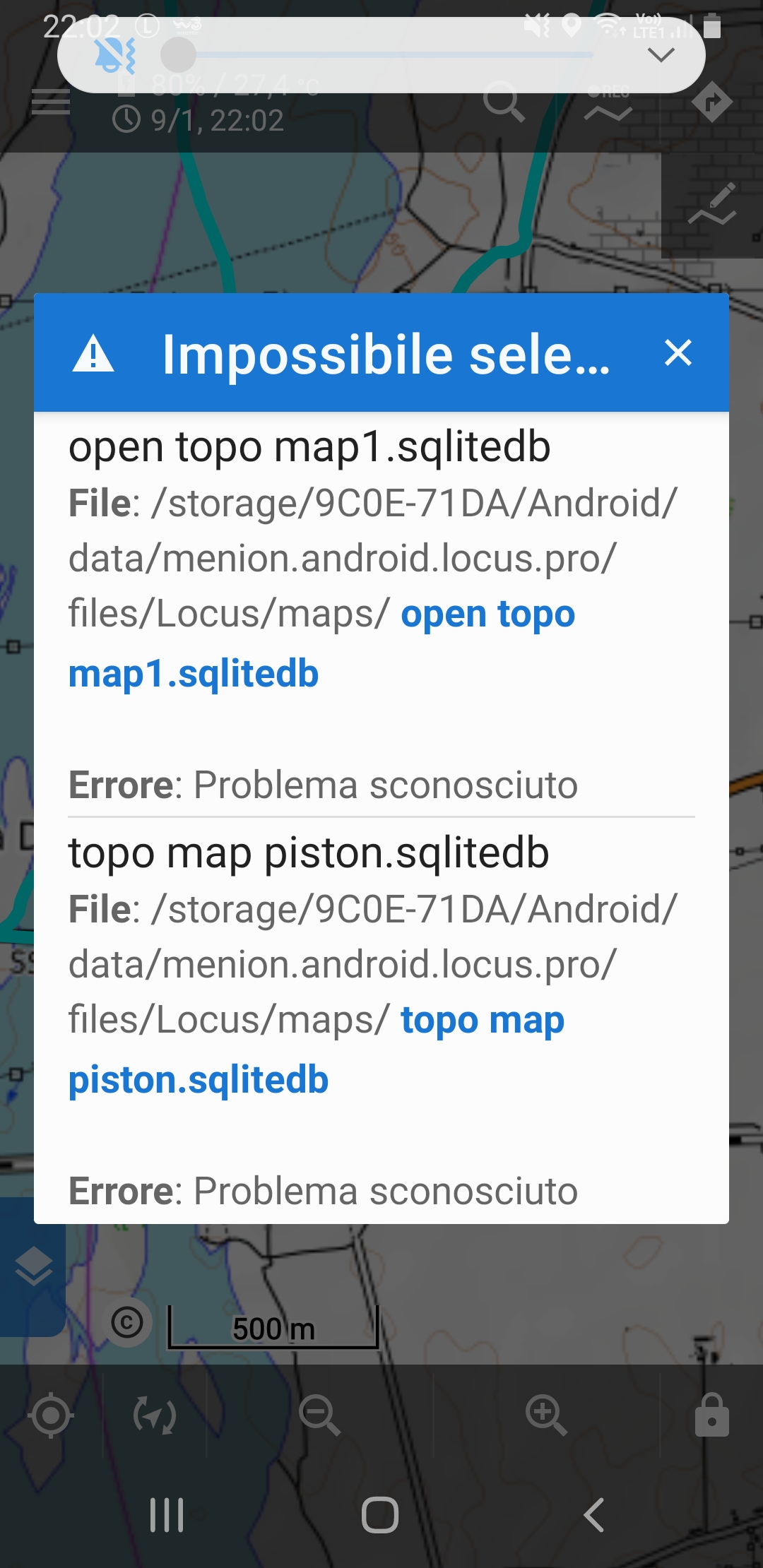The width and height of the screenshot is (763, 1568).
Task: Toggle map rotation mode
Action: pos(155,1415)
